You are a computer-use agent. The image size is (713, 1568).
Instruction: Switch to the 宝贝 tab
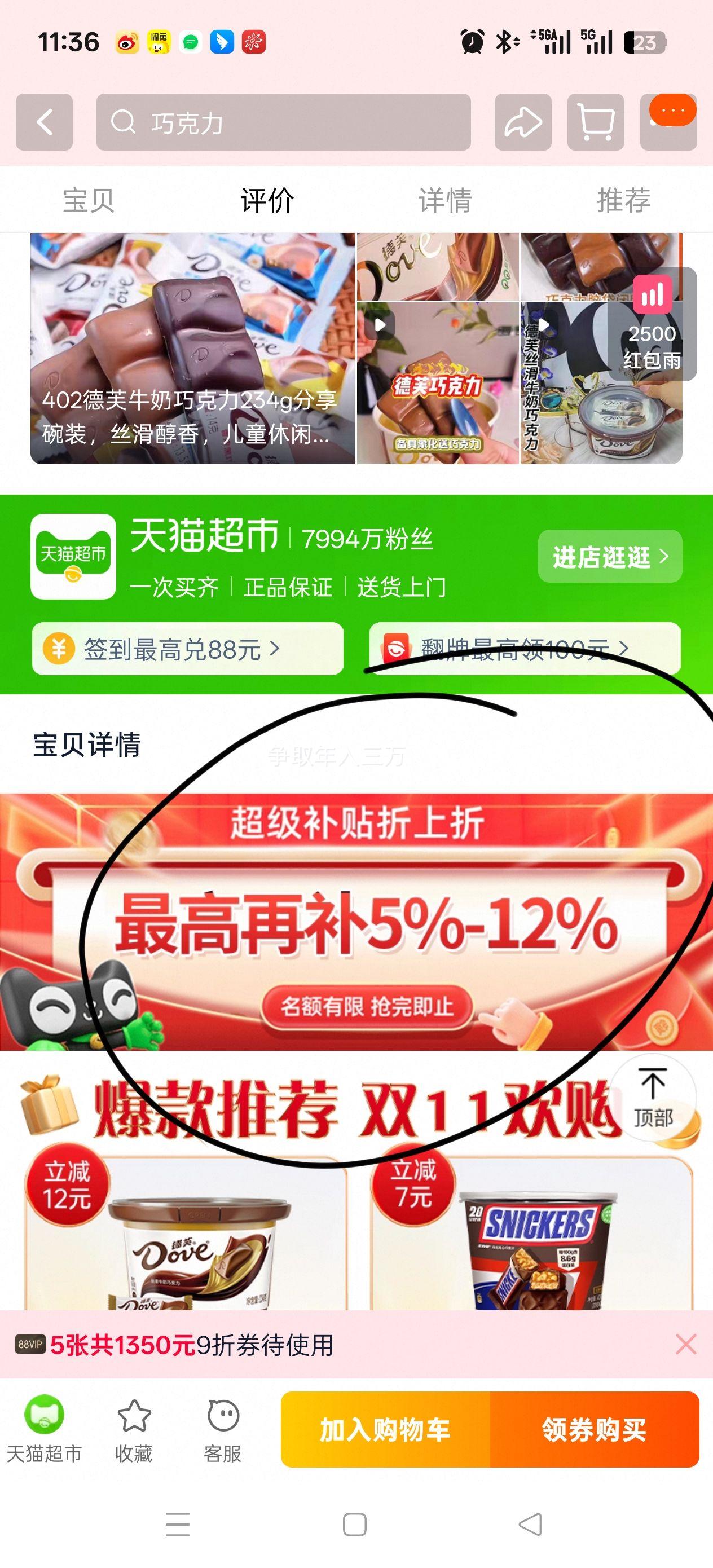click(89, 200)
